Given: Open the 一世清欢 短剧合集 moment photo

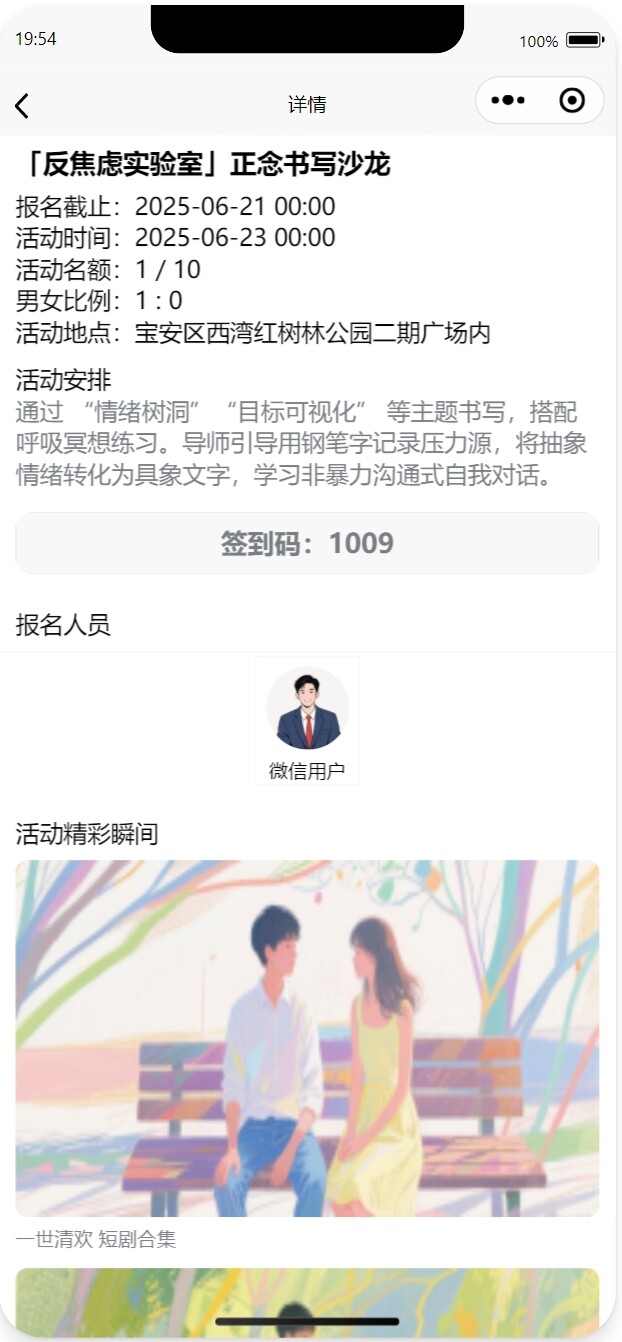Looking at the screenshot, I should tap(307, 1038).
